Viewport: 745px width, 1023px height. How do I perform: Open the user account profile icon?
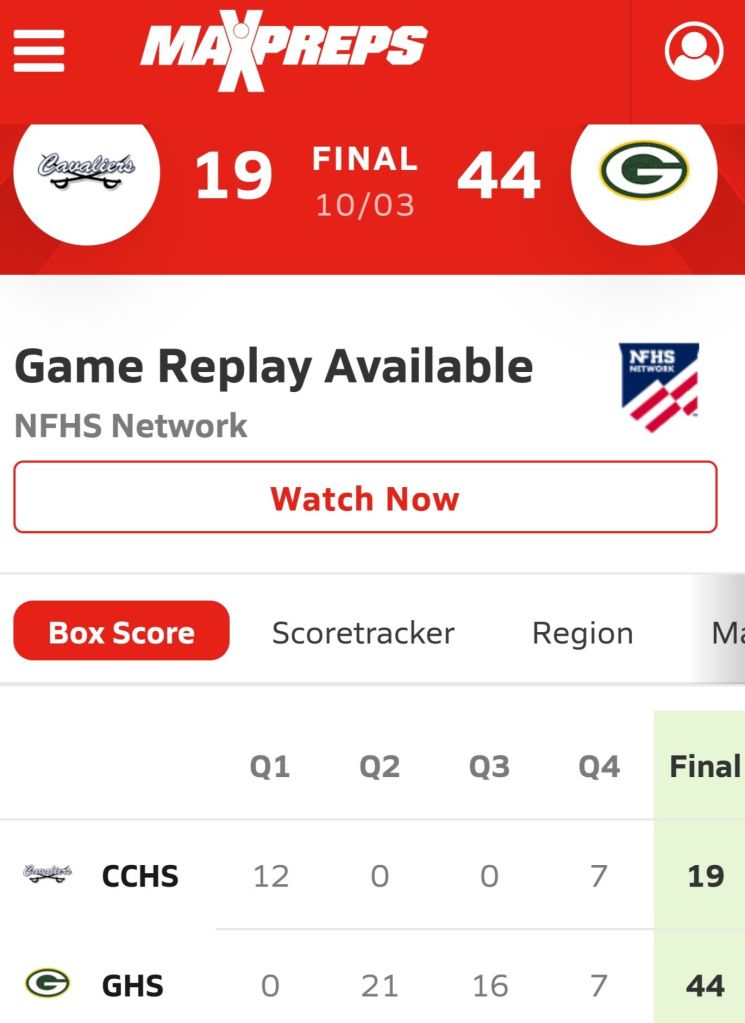pyautogui.click(x=693, y=49)
